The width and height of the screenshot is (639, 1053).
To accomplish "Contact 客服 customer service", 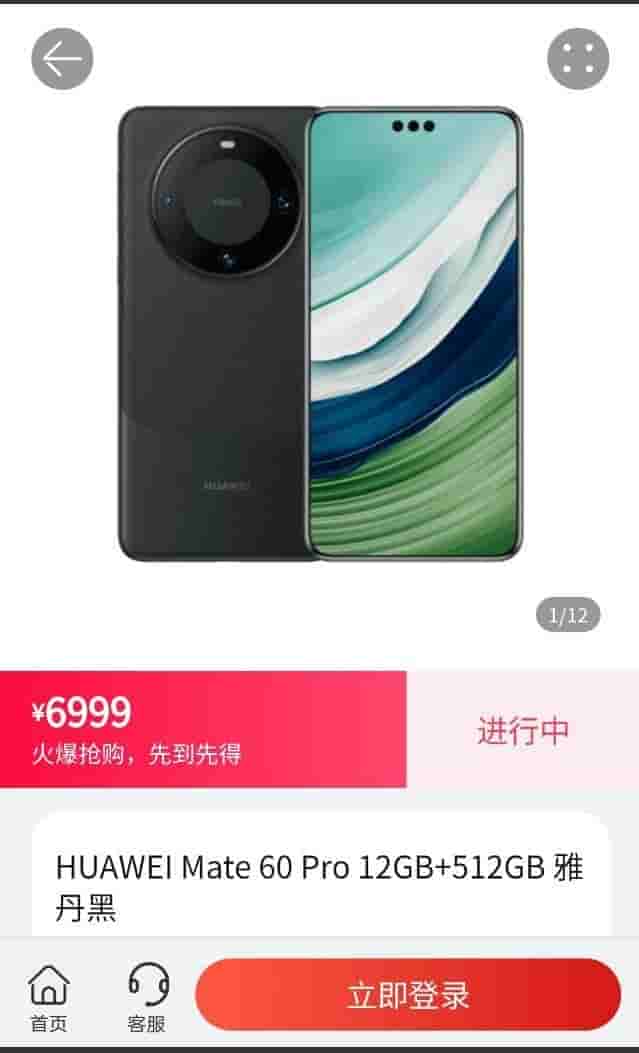I will [x=147, y=997].
